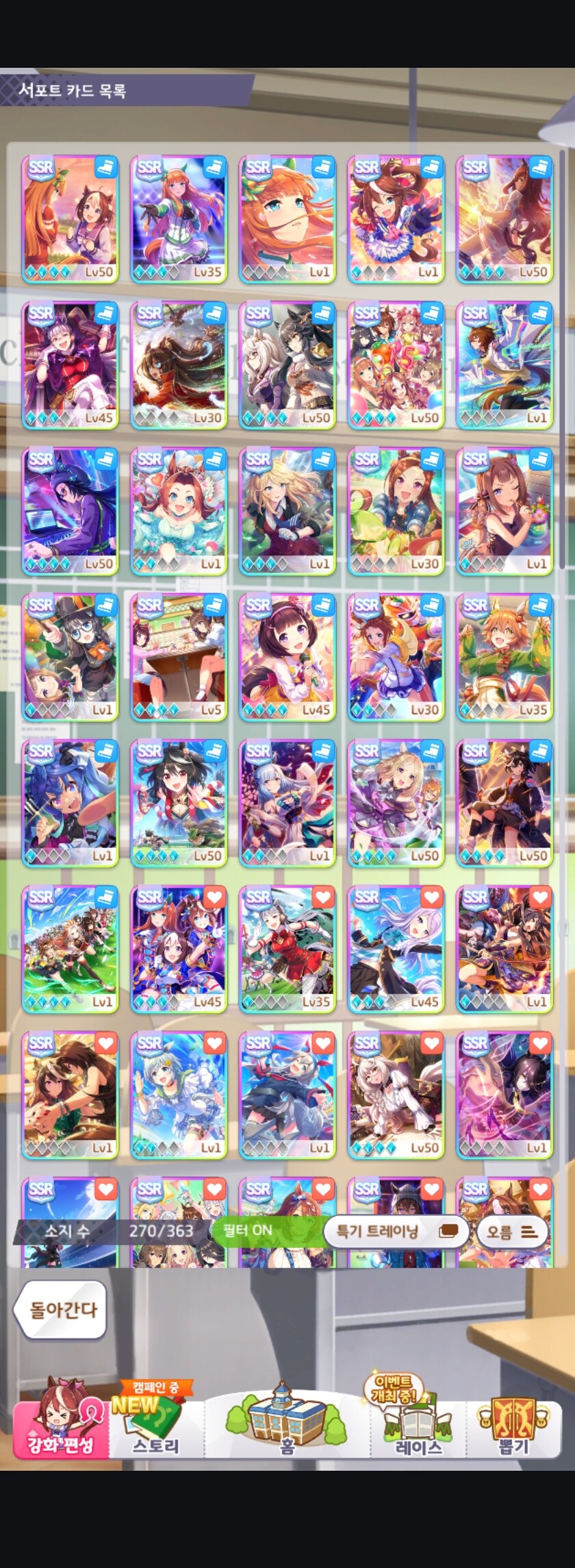This screenshot has width=575, height=1568.
Task: Toggle the 오름 ascending sort order
Action: pos(511,1232)
